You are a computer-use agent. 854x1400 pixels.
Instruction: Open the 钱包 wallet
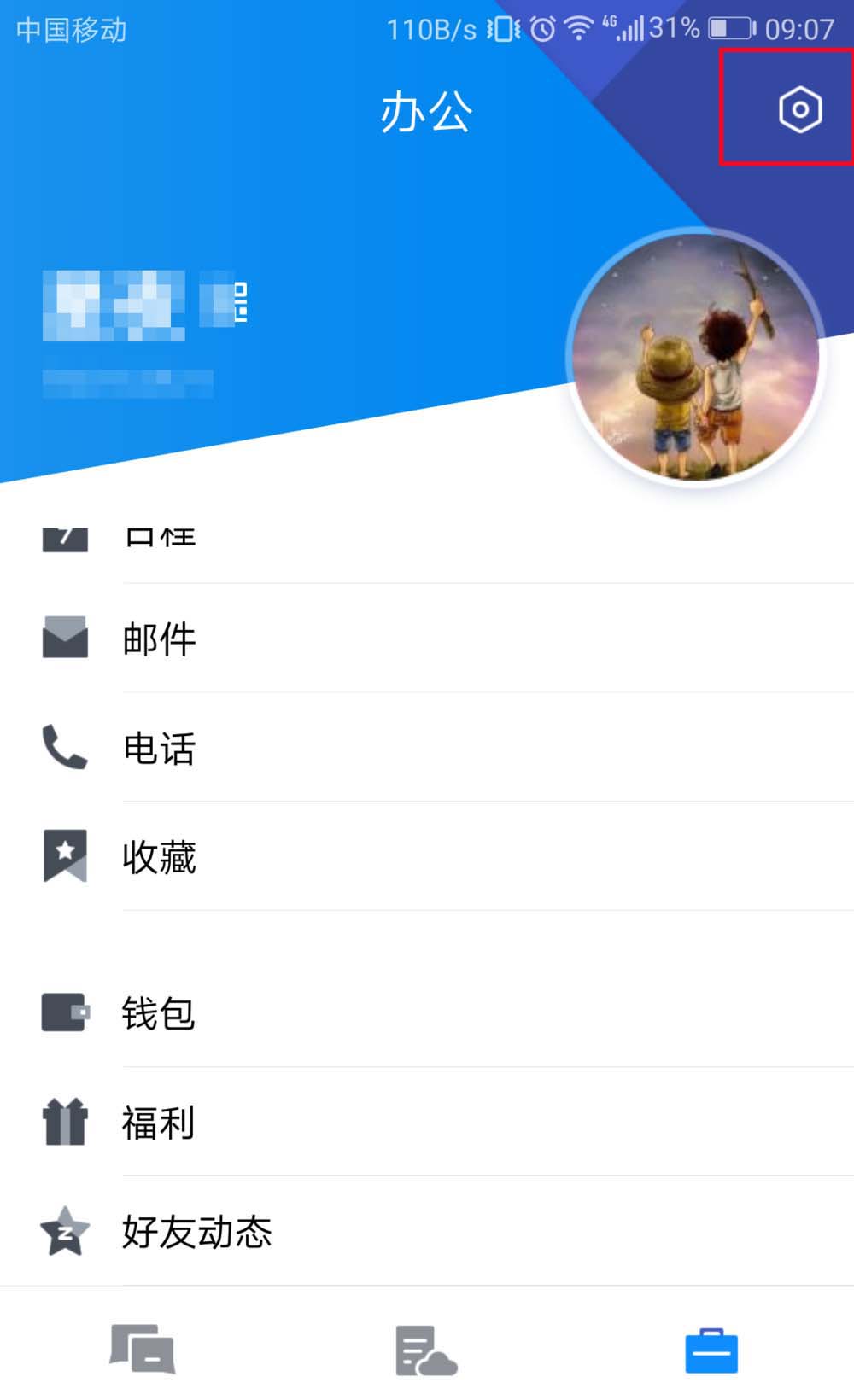pyautogui.click(x=427, y=1013)
